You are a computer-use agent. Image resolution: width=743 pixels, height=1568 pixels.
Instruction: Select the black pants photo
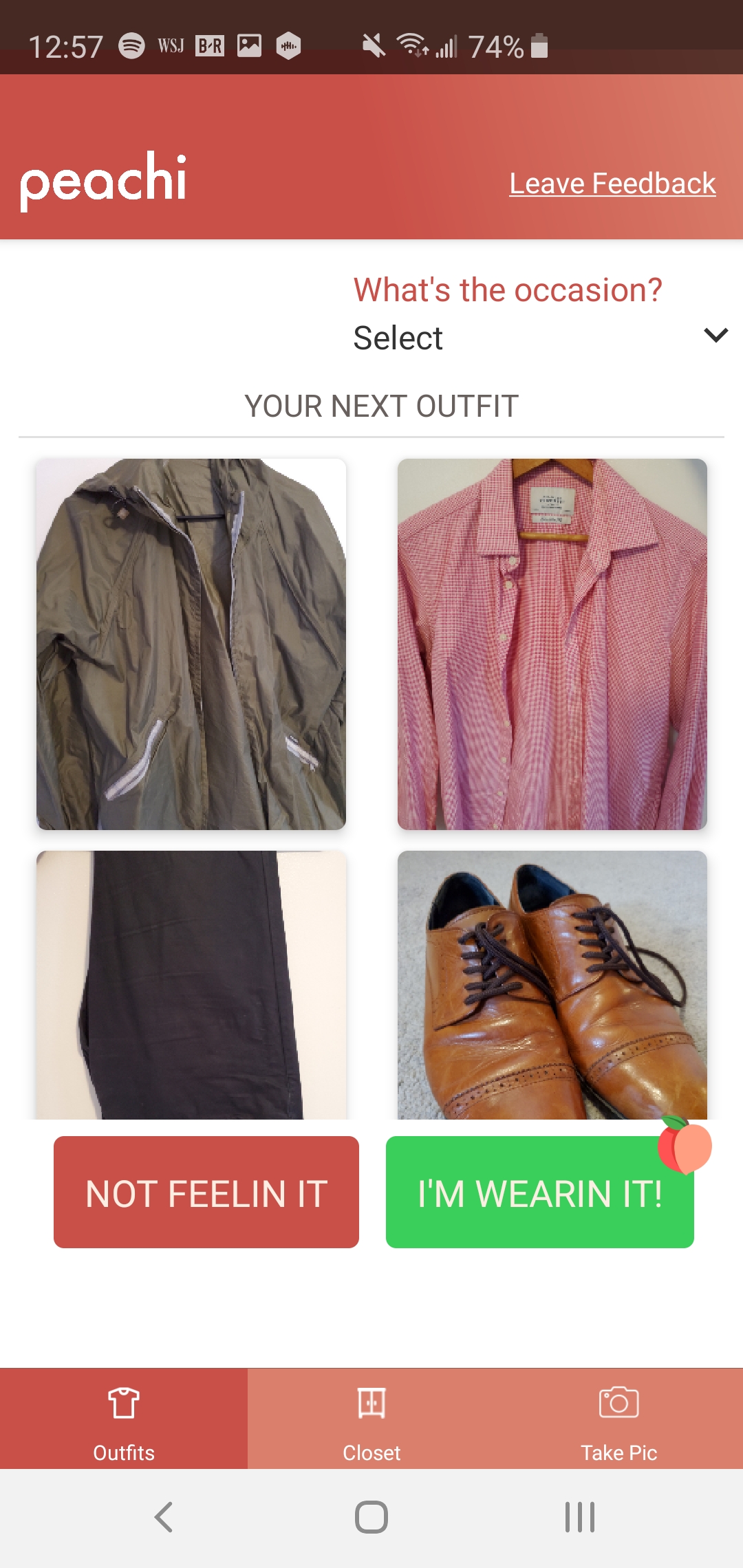point(191,985)
